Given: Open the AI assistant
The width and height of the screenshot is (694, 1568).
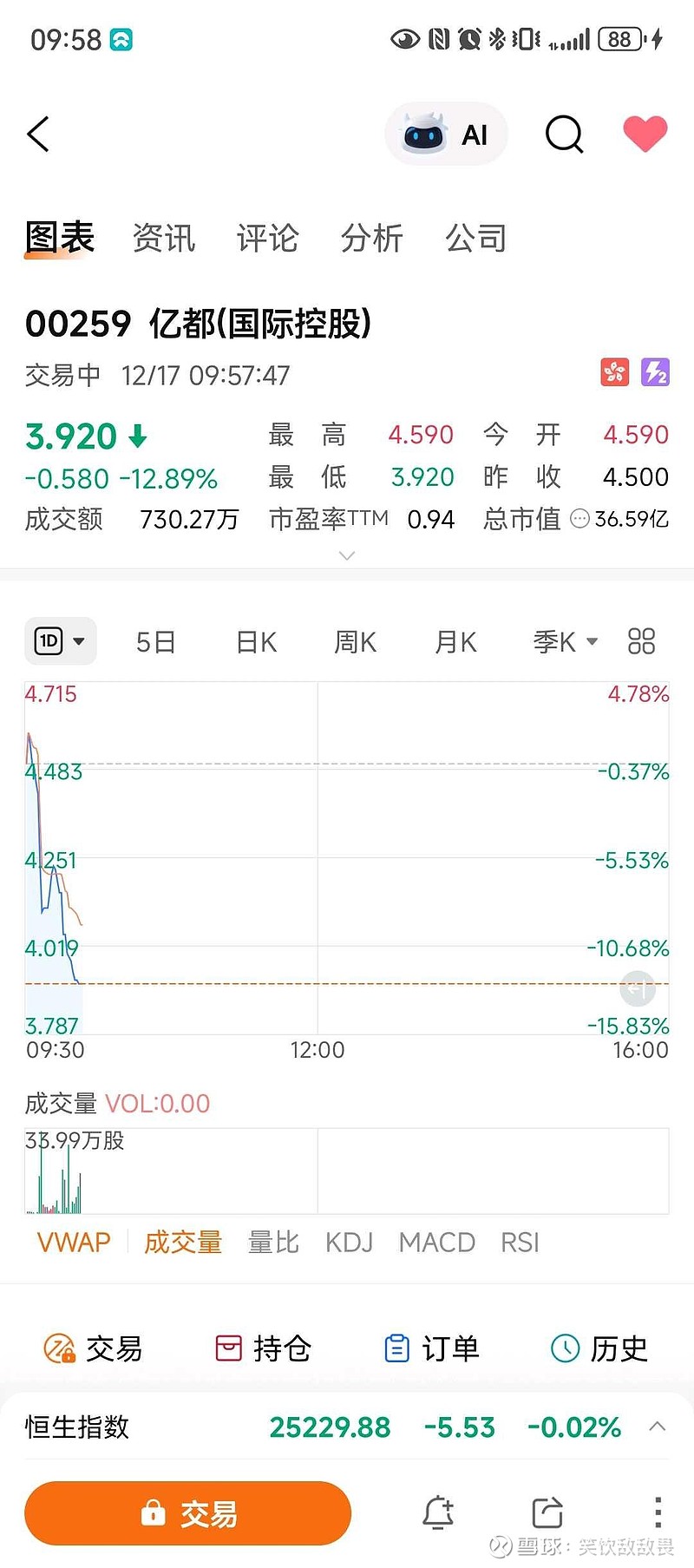Looking at the screenshot, I should 446,134.
